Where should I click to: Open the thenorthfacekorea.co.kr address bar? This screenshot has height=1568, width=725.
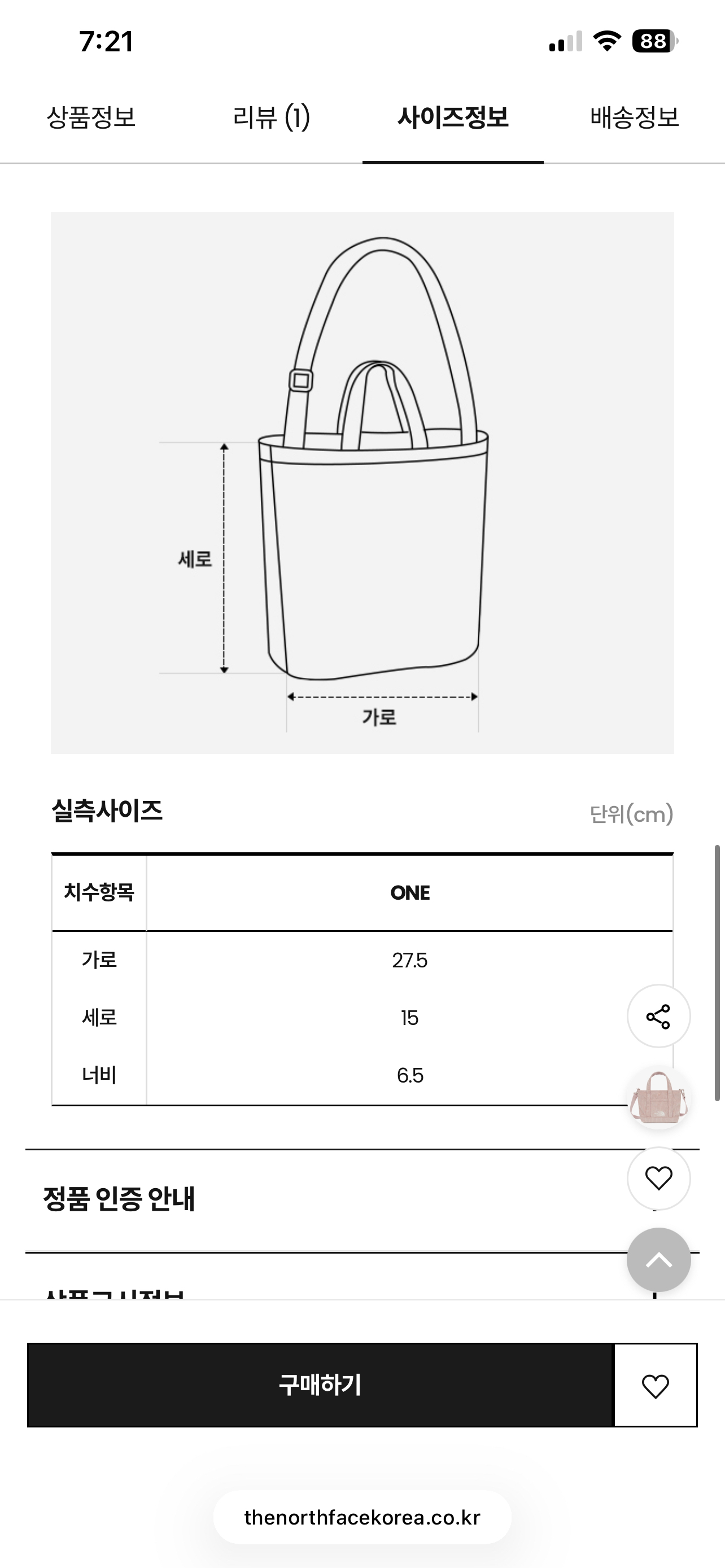pyautogui.click(x=362, y=1517)
